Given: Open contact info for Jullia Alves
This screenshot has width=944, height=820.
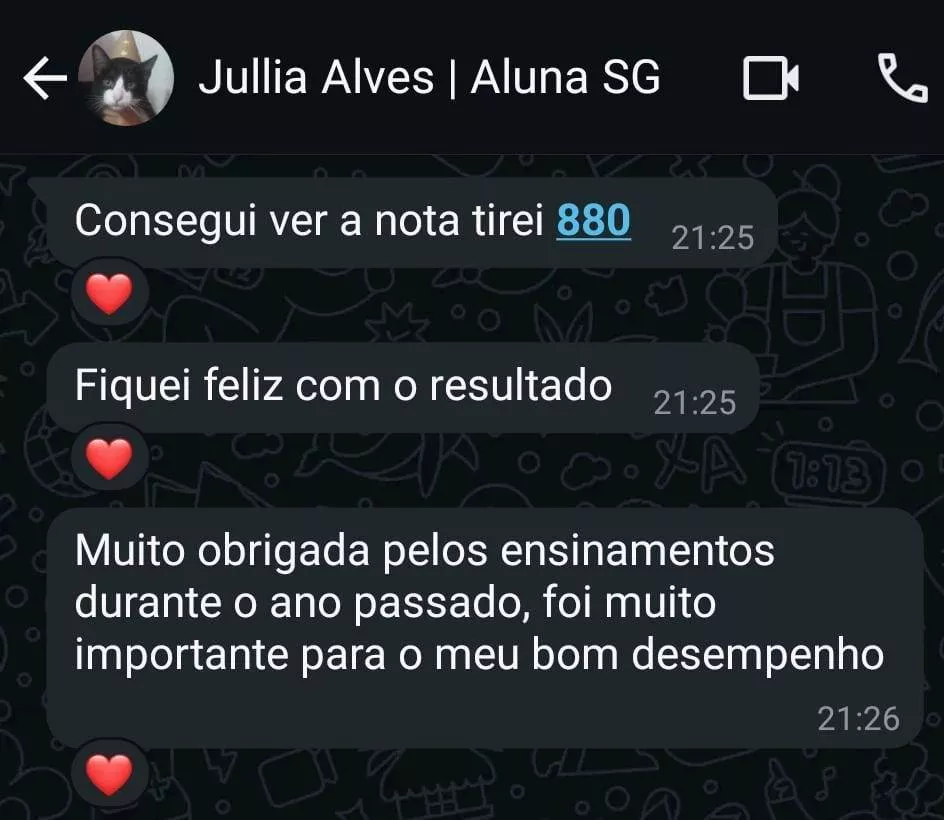Looking at the screenshot, I should pos(430,78).
